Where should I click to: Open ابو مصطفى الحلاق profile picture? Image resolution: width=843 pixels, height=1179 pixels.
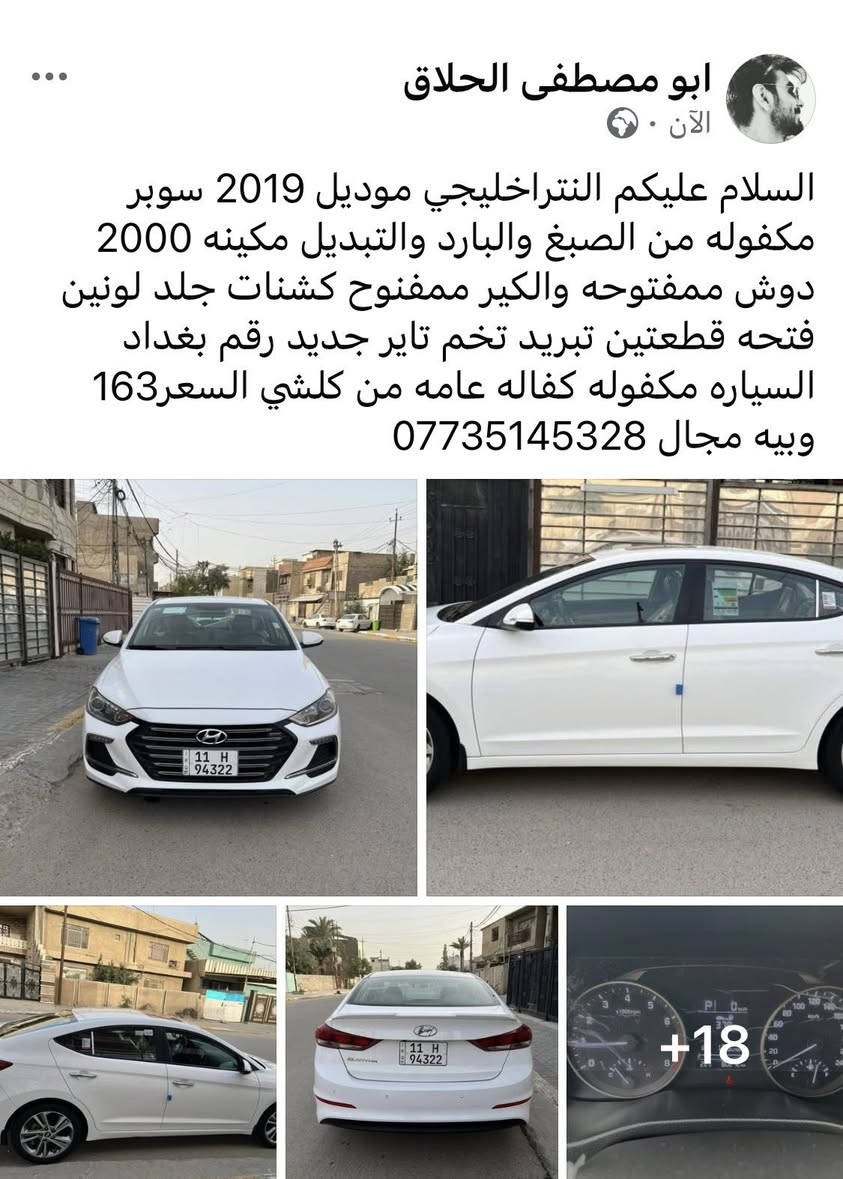[770, 99]
